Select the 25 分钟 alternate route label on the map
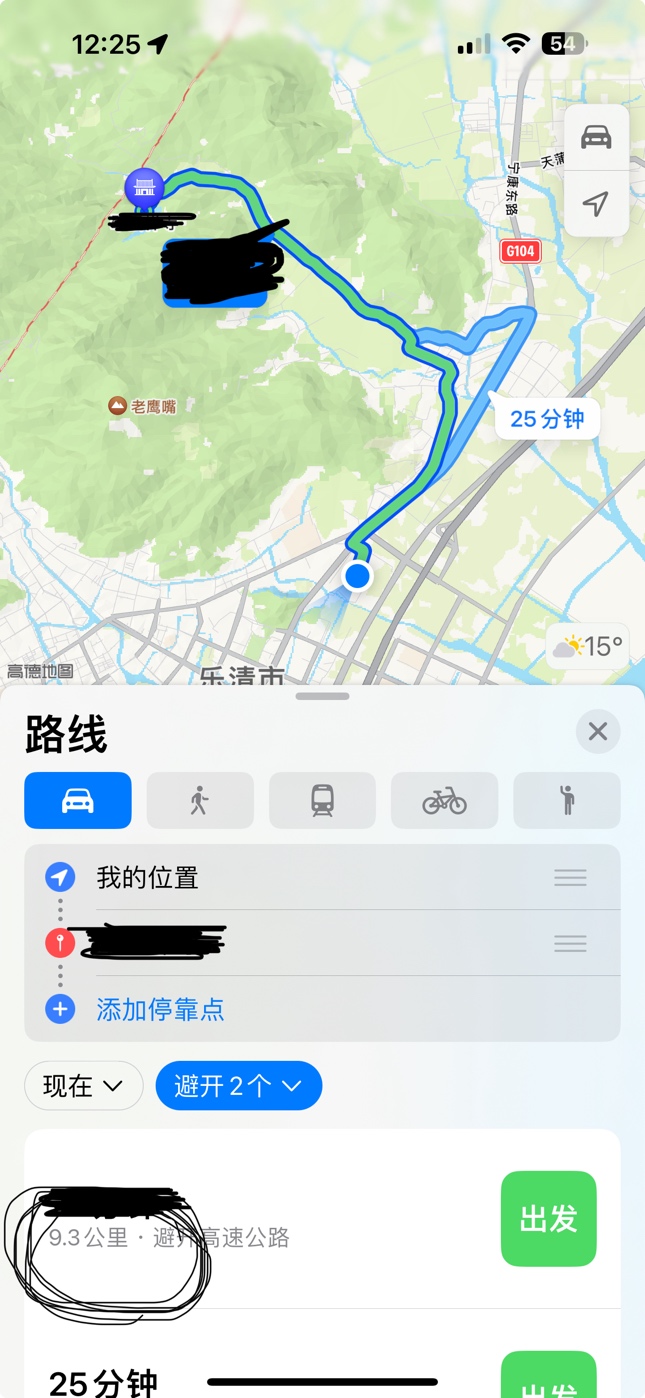Screen dimensions: 645x1398 [547, 419]
